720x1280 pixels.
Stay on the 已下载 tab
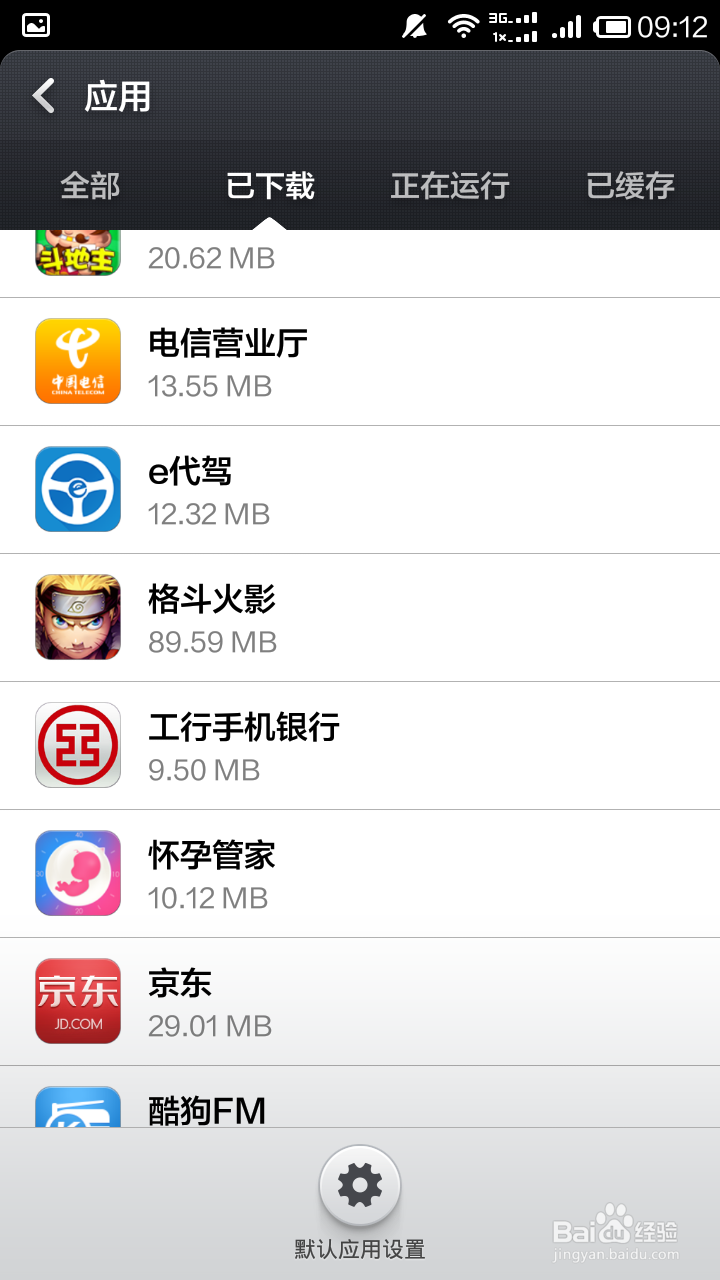[270, 187]
